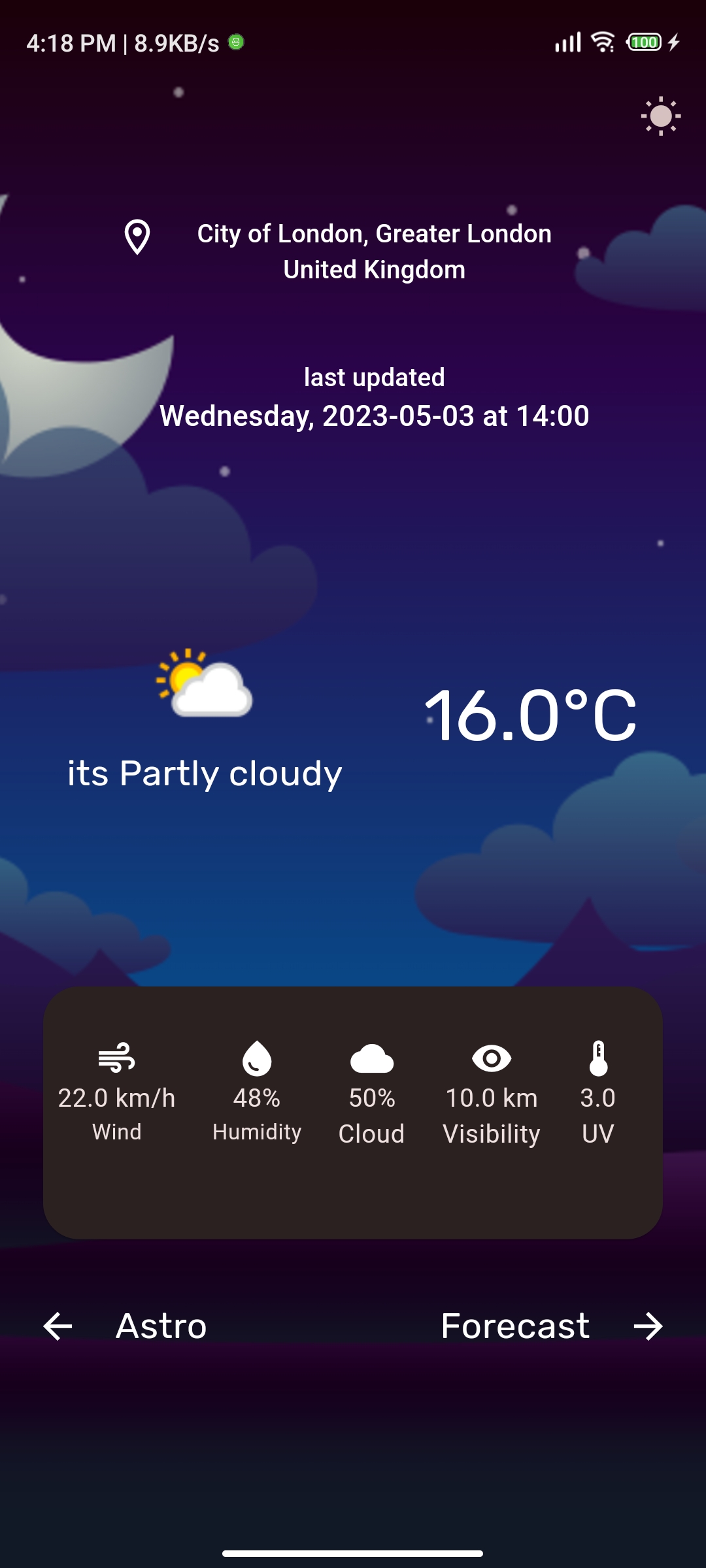Tap the location pin icon
The image size is (706, 1568).
coord(137,237)
